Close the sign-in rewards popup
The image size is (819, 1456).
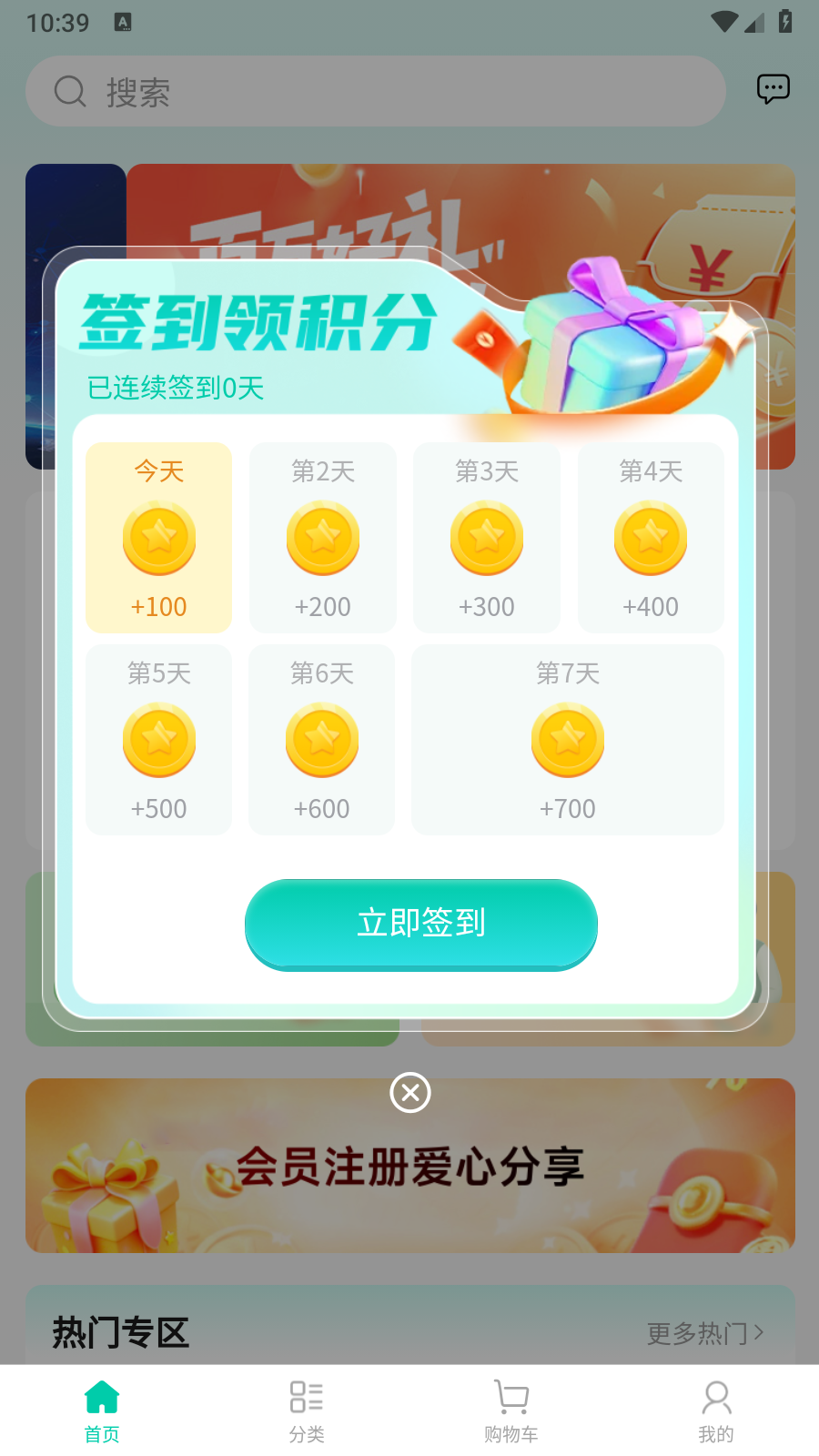[x=410, y=1093]
